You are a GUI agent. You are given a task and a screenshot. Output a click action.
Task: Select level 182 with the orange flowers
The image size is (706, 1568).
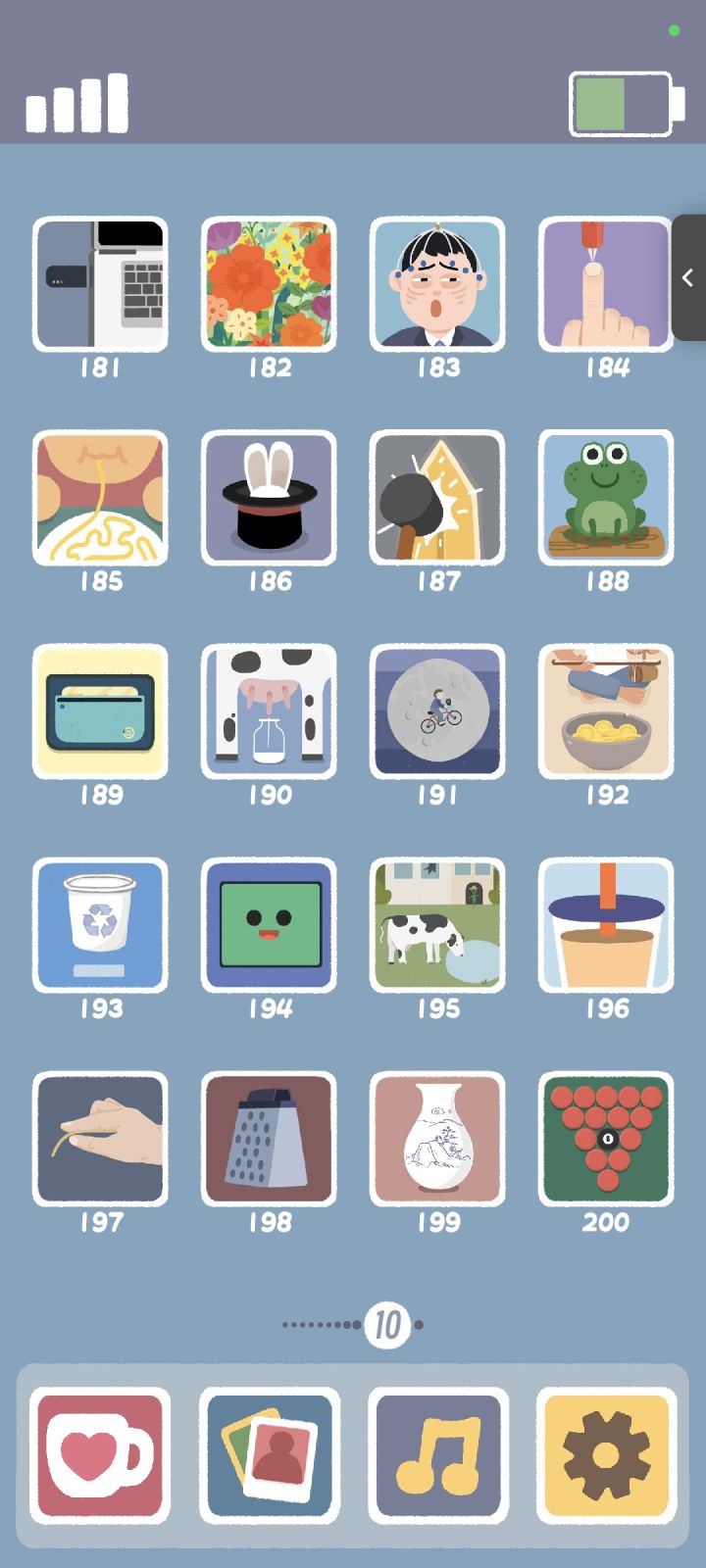(x=269, y=284)
